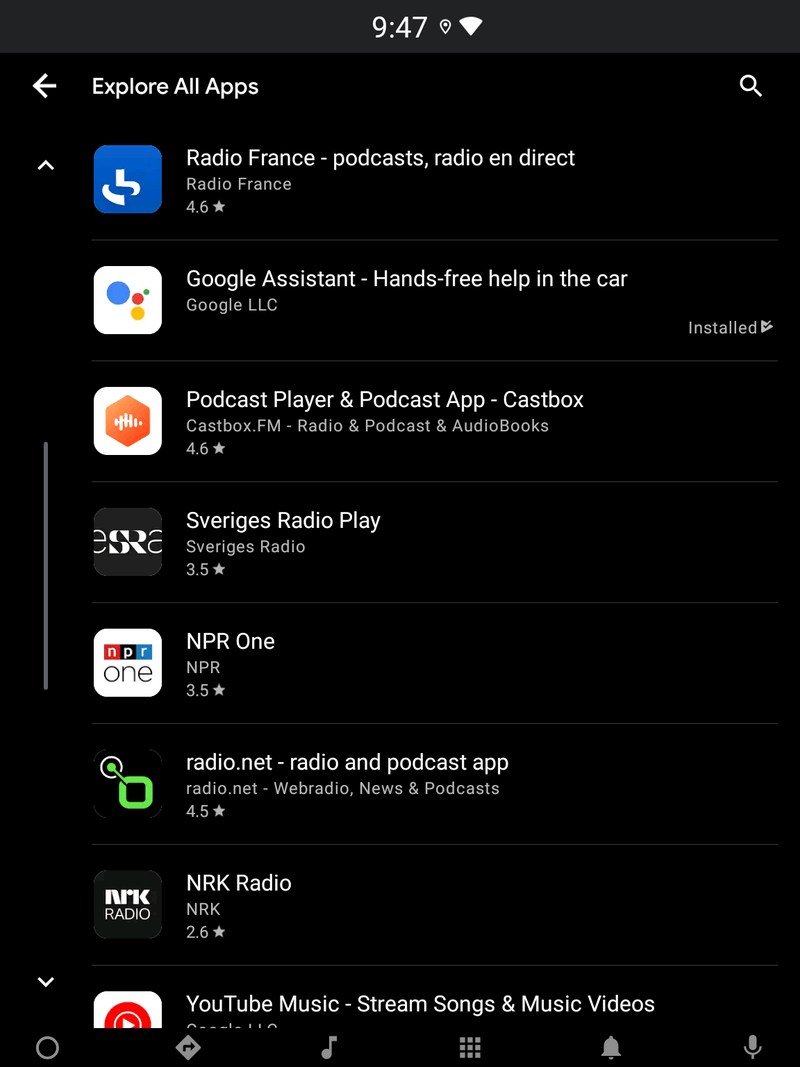Tap the up chevron to page up

coord(45,166)
